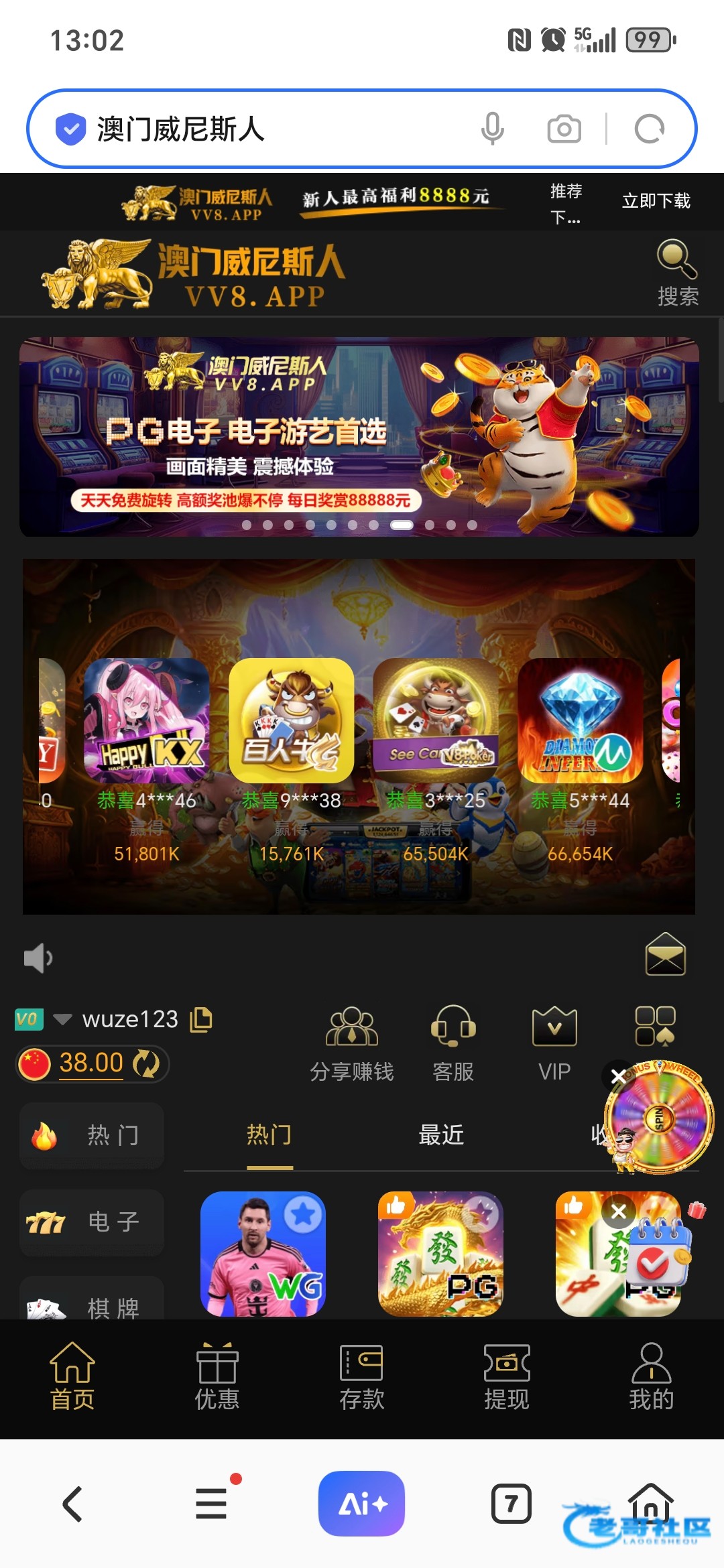Open the VIP page
The image size is (724, 1568).
coord(554,1043)
